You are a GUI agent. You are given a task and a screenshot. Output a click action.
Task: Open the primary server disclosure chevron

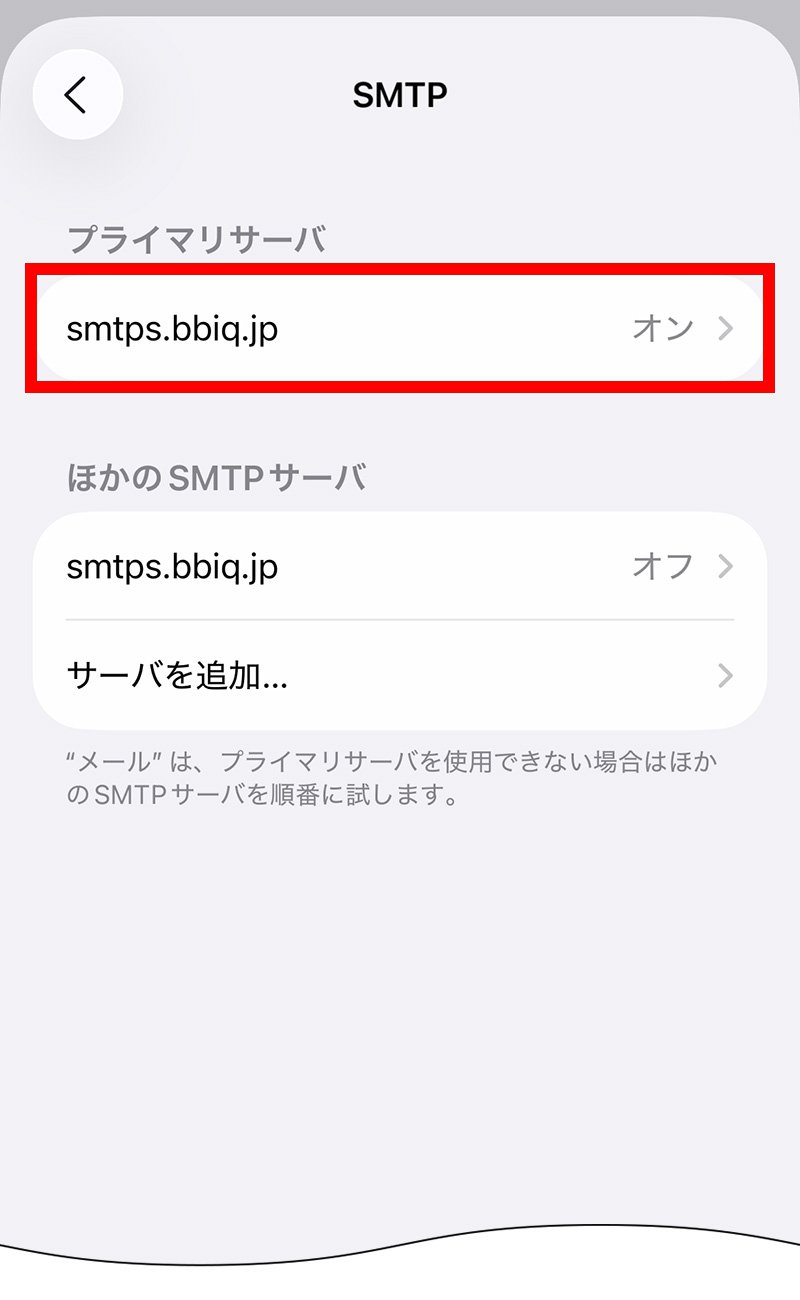(x=727, y=328)
